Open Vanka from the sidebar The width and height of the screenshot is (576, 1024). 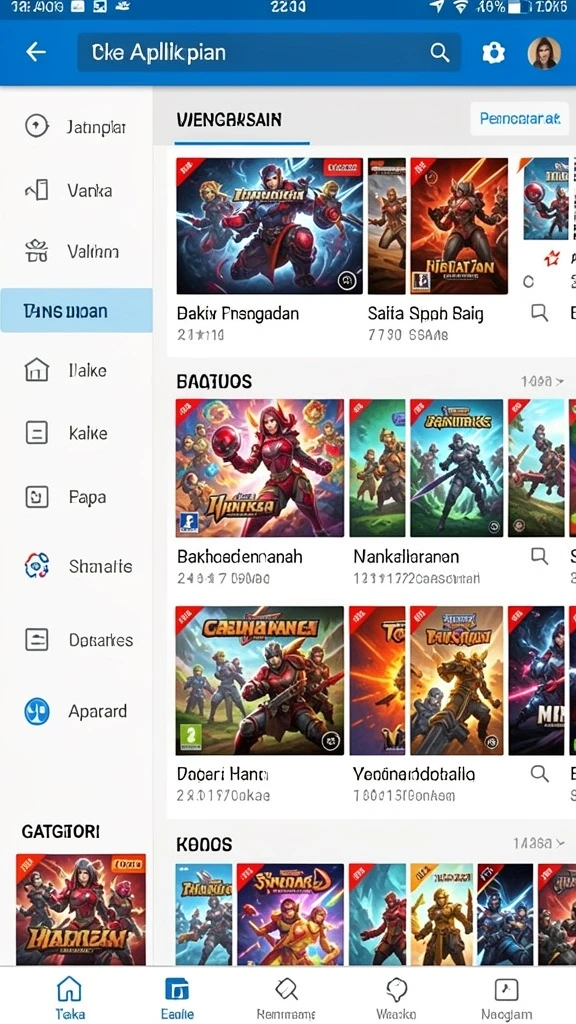click(x=76, y=190)
